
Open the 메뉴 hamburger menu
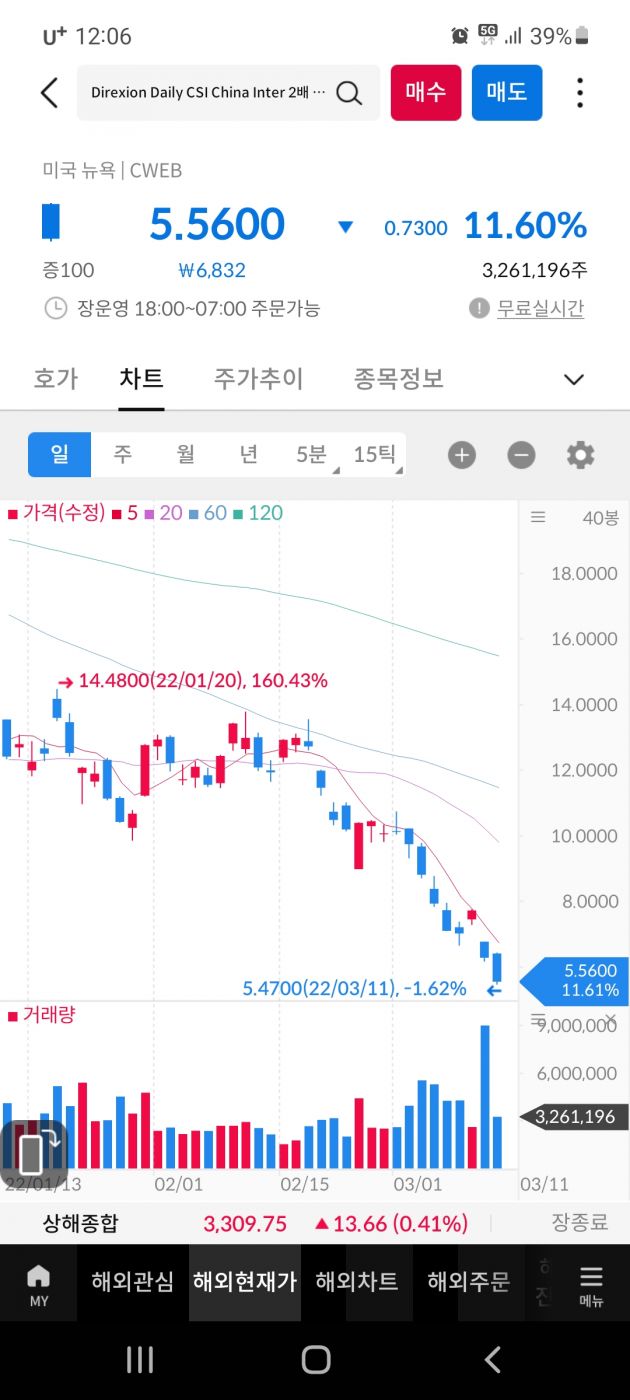click(x=592, y=1283)
